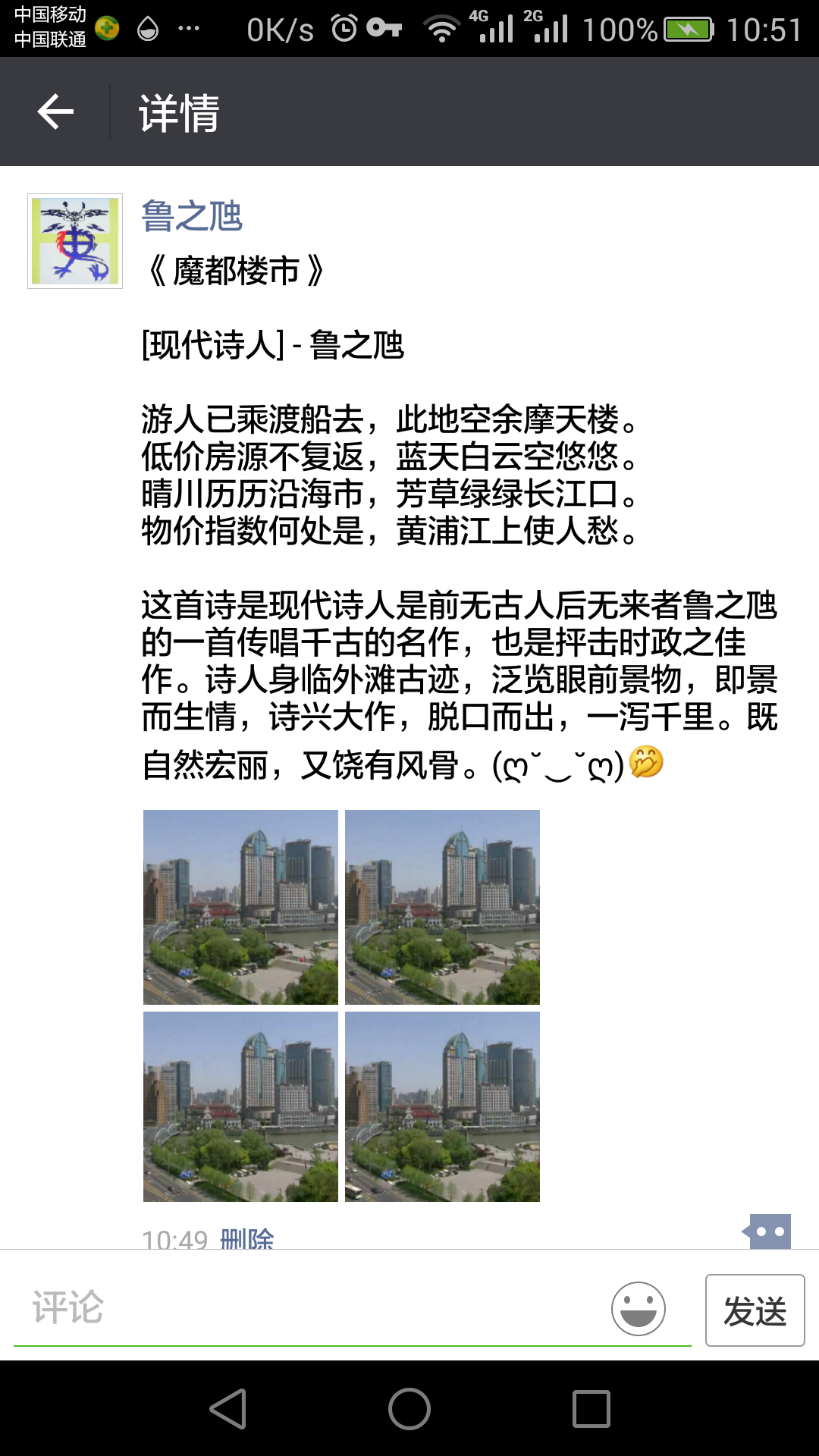Tap the 鲁之虺 username link

192,216
